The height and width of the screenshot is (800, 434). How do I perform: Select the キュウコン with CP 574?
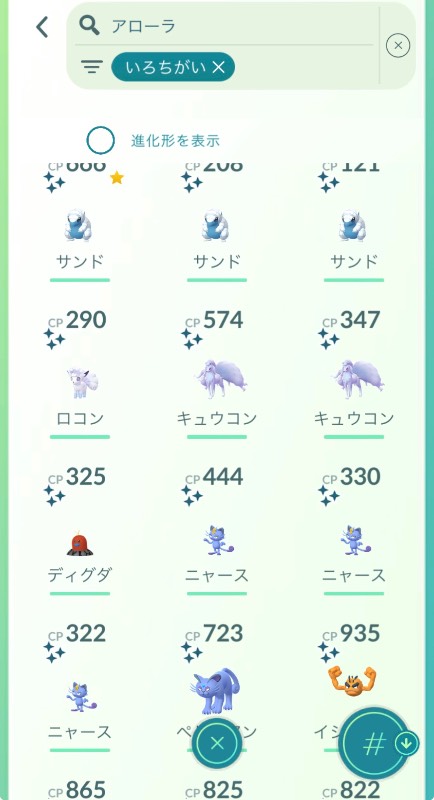click(x=217, y=373)
